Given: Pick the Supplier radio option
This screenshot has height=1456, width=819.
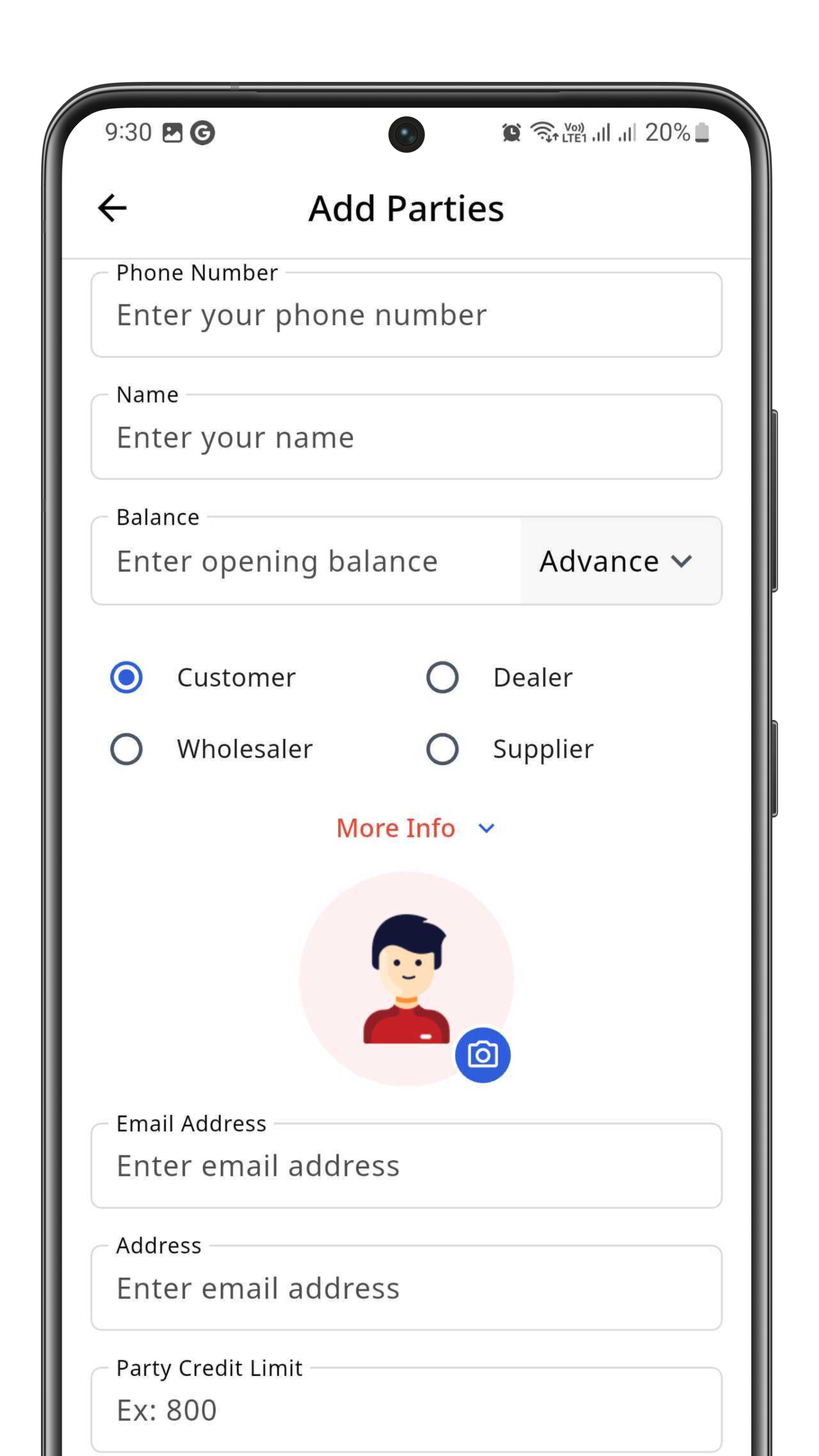Looking at the screenshot, I should [442, 749].
